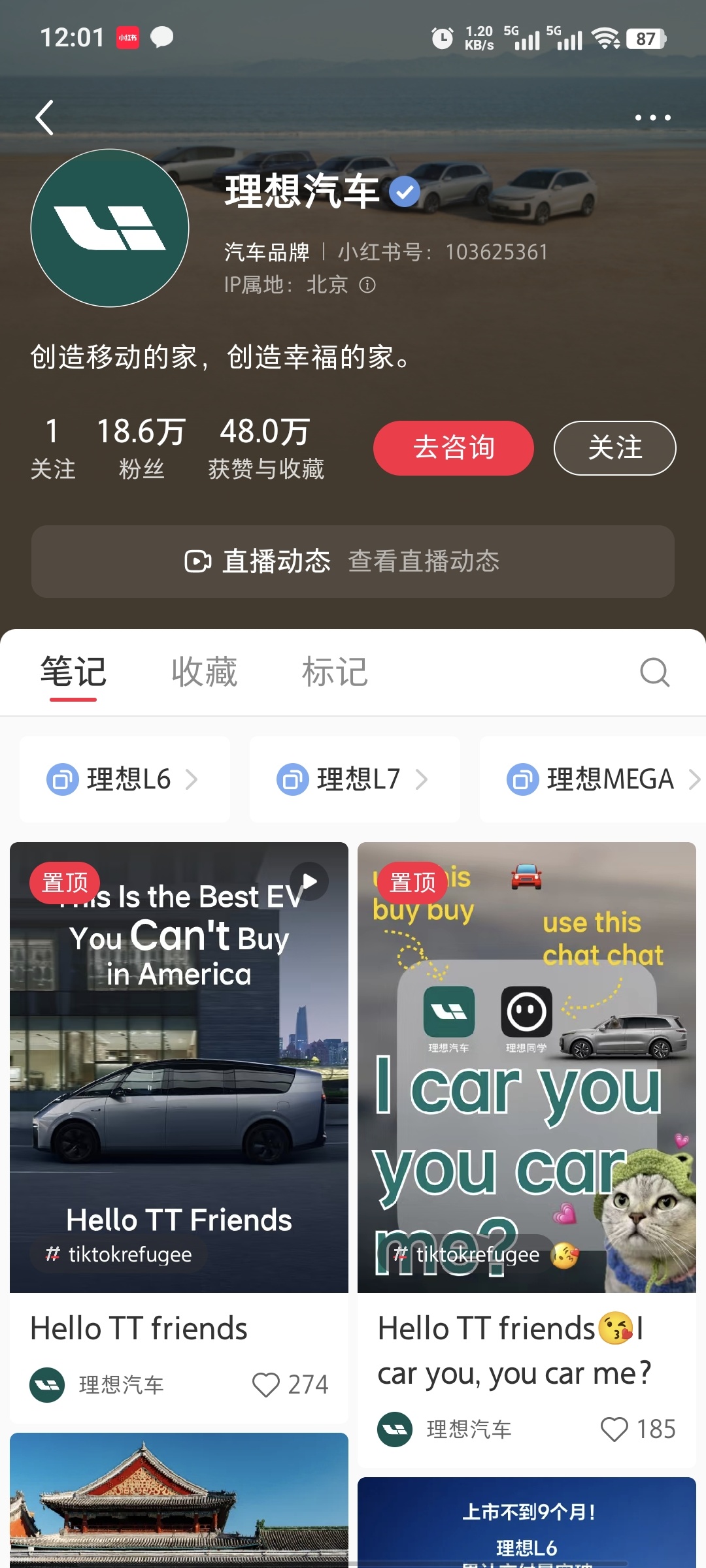The image size is (706, 1568).
Task: Tap the 去咨询 consult button
Action: [x=453, y=448]
